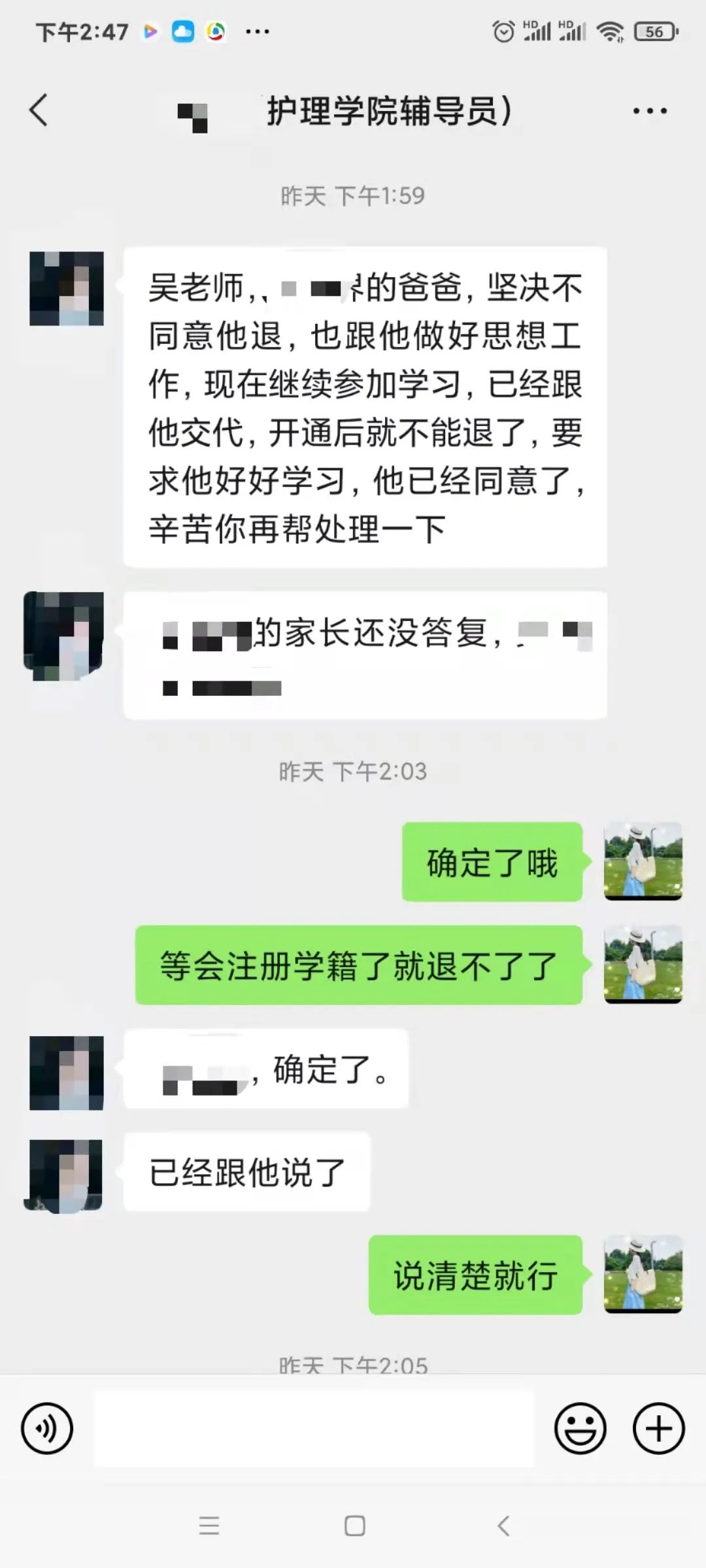
Task: Open the emoji sticker panel
Action: click(580, 1428)
